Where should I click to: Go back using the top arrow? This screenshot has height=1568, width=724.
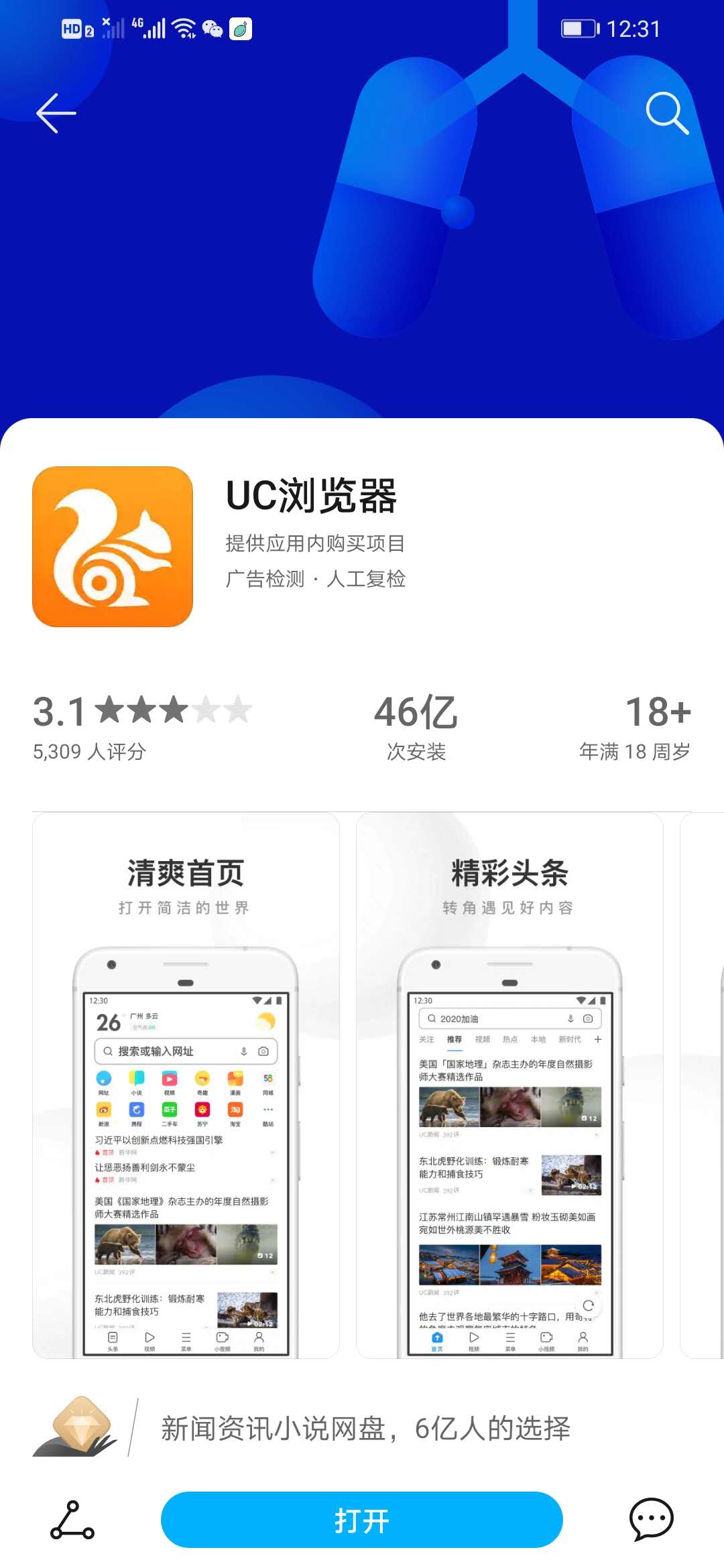[56, 113]
